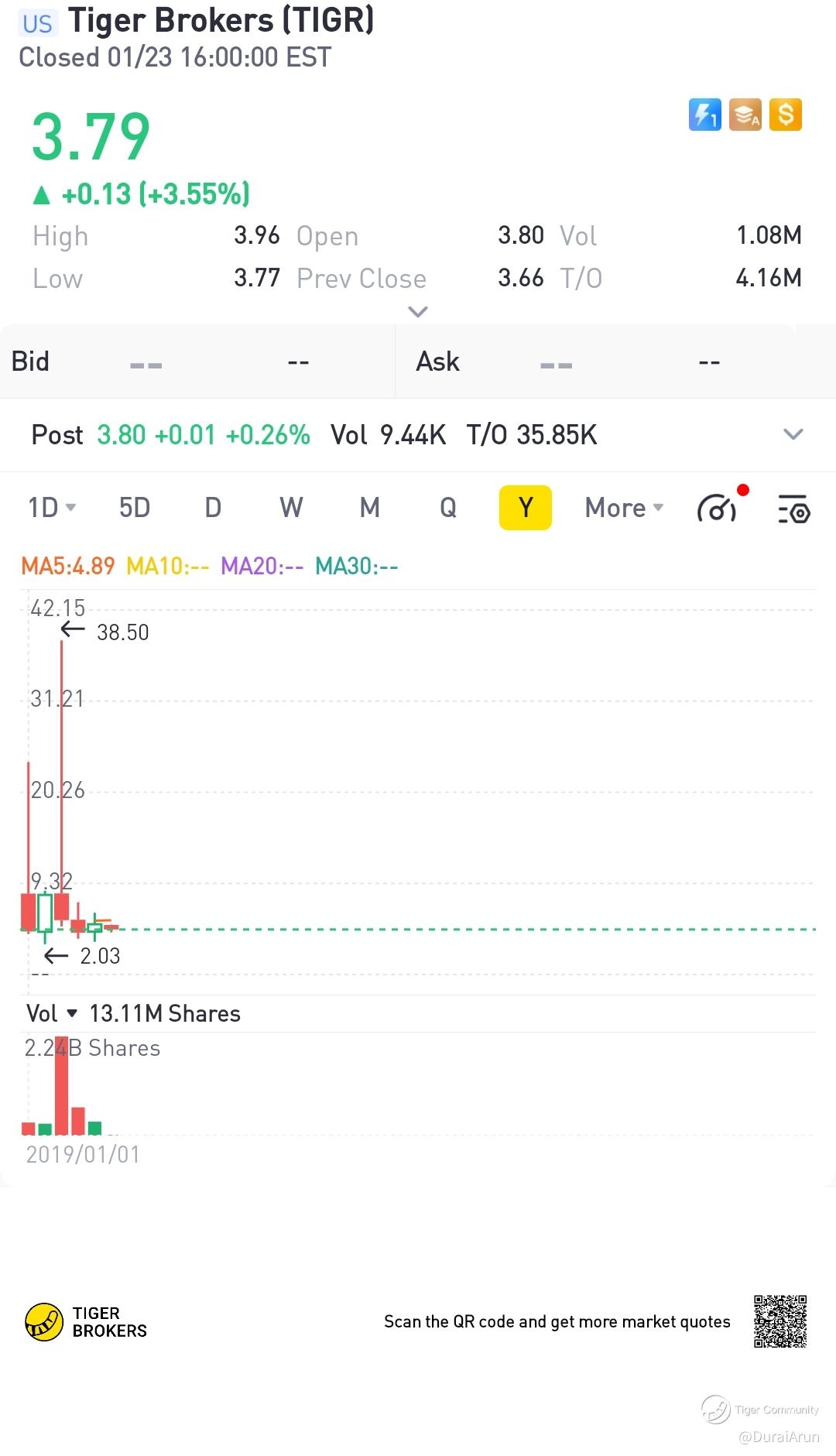Switch chart to 5D view

[x=135, y=508]
